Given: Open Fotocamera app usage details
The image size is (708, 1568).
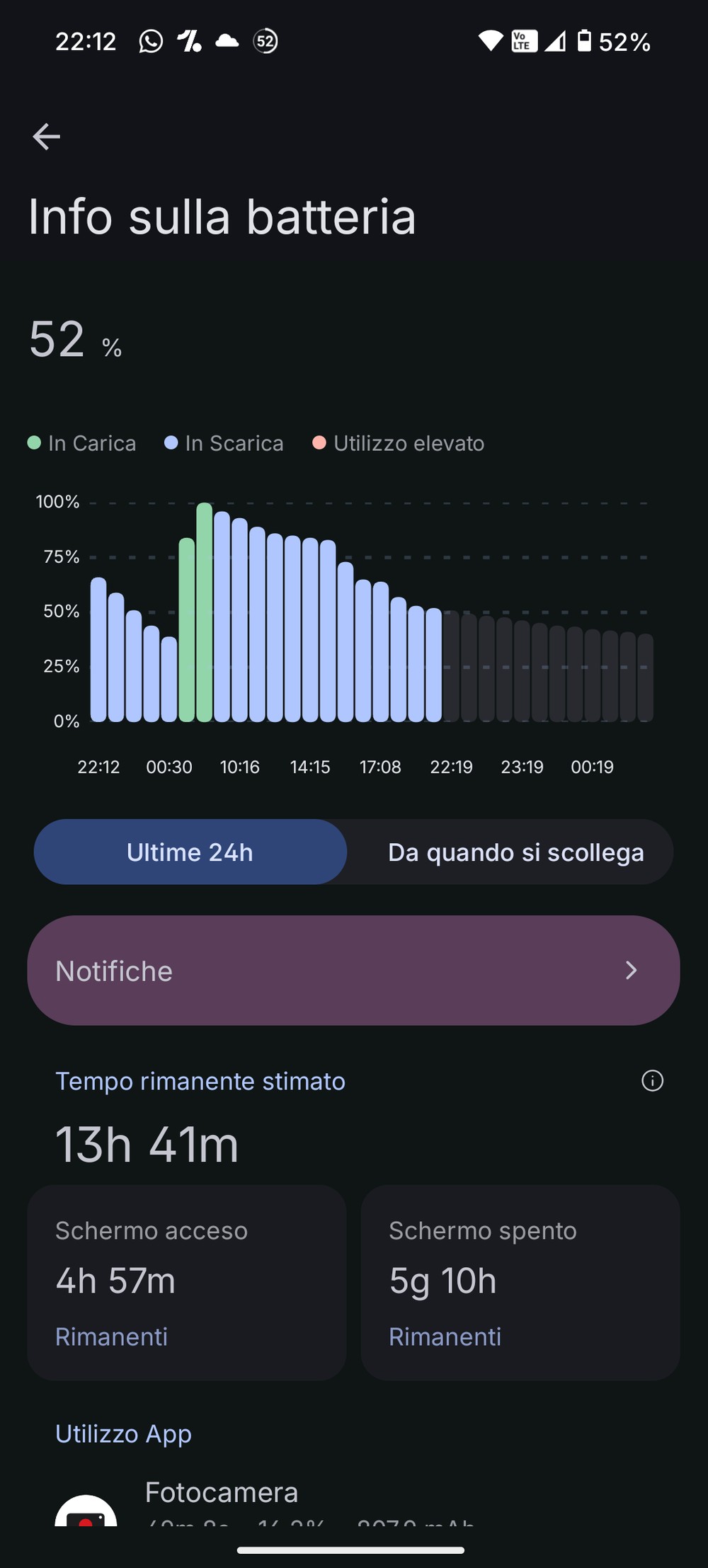Looking at the screenshot, I should pyautogui.click(x=221, y=1493).
